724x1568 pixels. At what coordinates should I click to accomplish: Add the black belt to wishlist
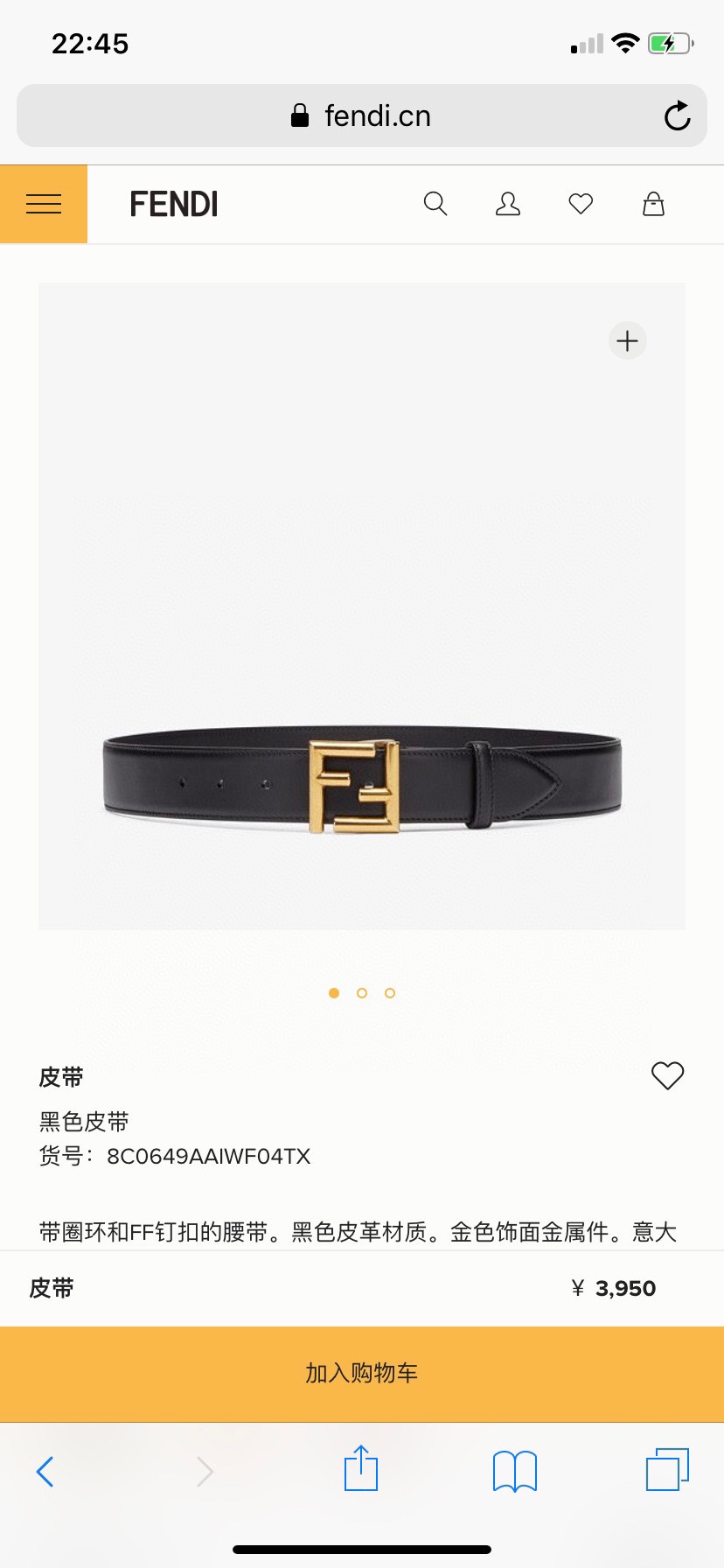point(667,1075)
